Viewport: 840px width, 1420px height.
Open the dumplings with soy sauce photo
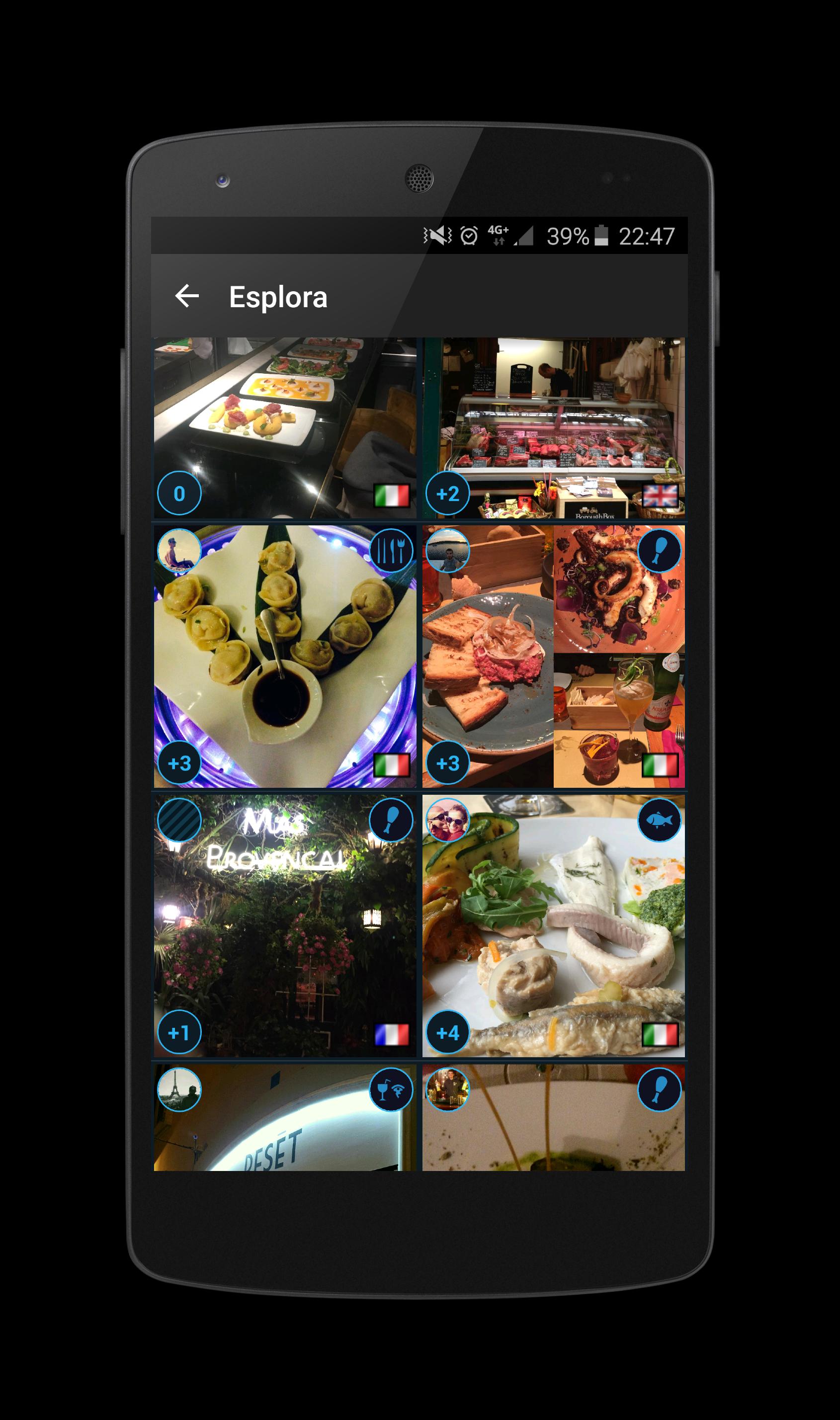[285, 657]
